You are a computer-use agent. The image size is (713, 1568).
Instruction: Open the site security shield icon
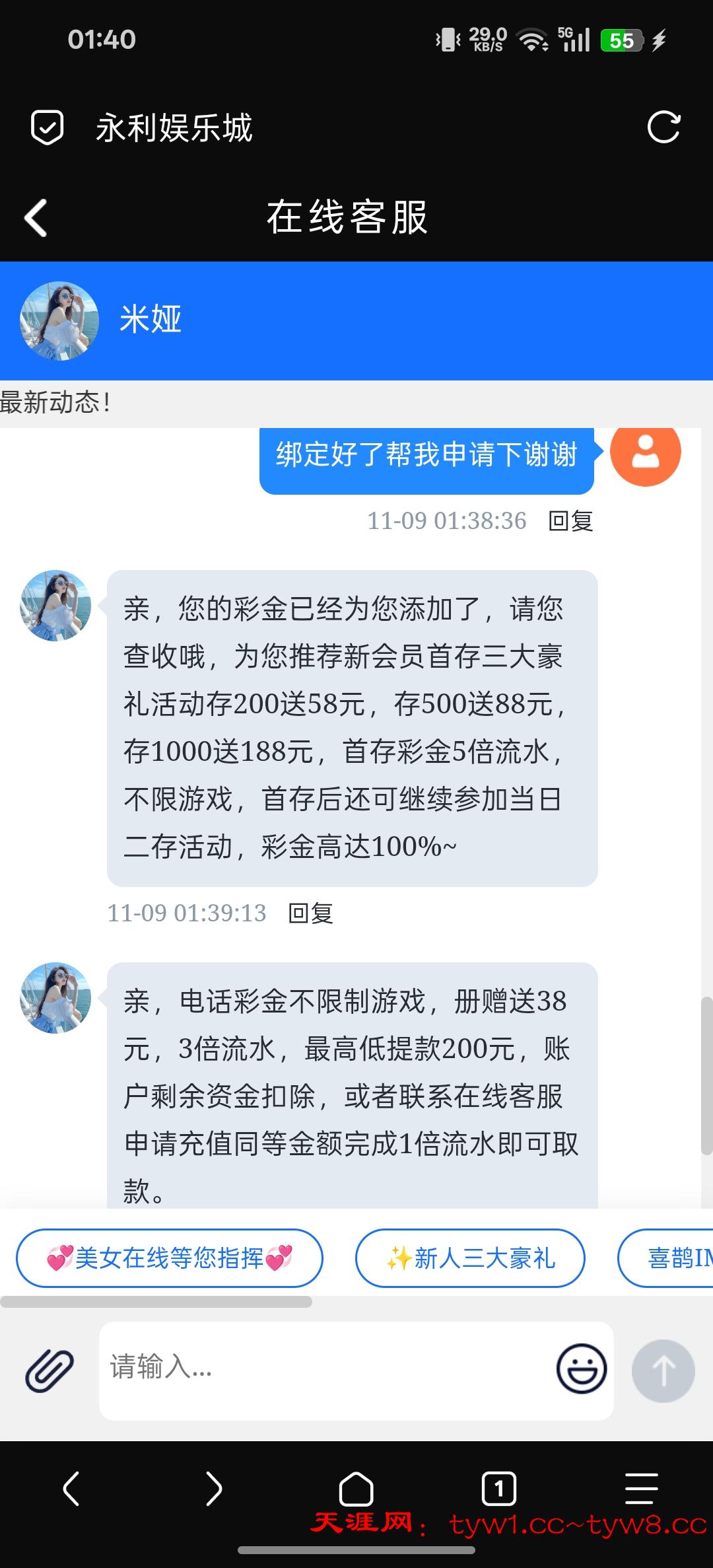click(x=47, y=127)
